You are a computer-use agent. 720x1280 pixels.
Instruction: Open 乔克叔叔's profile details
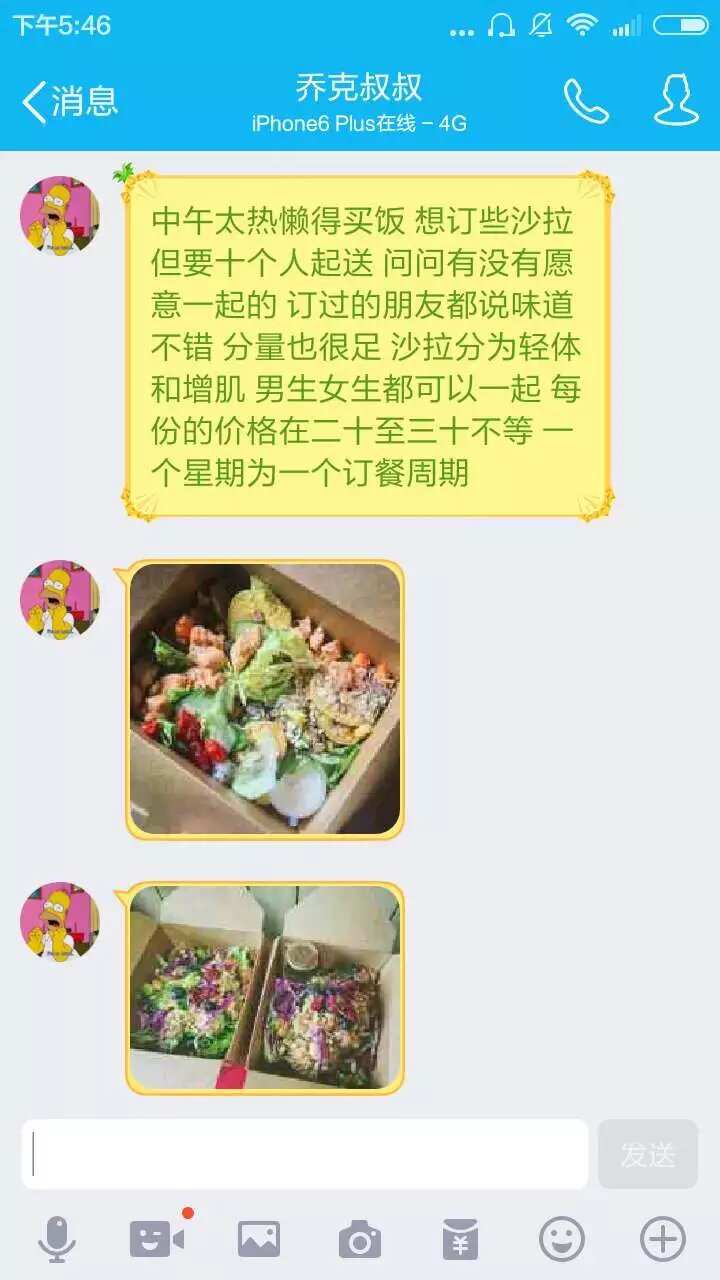pyautogui.click(x=676, y=101)
